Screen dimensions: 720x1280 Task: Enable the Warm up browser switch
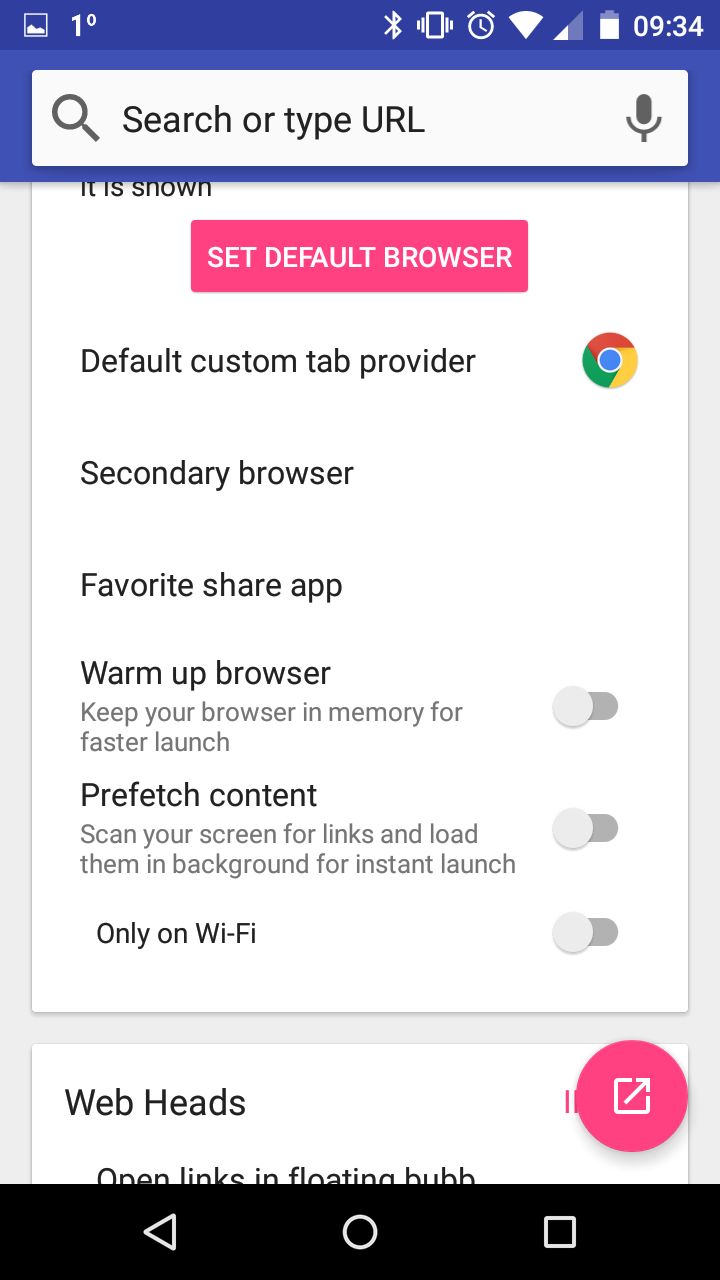point(586,707)
